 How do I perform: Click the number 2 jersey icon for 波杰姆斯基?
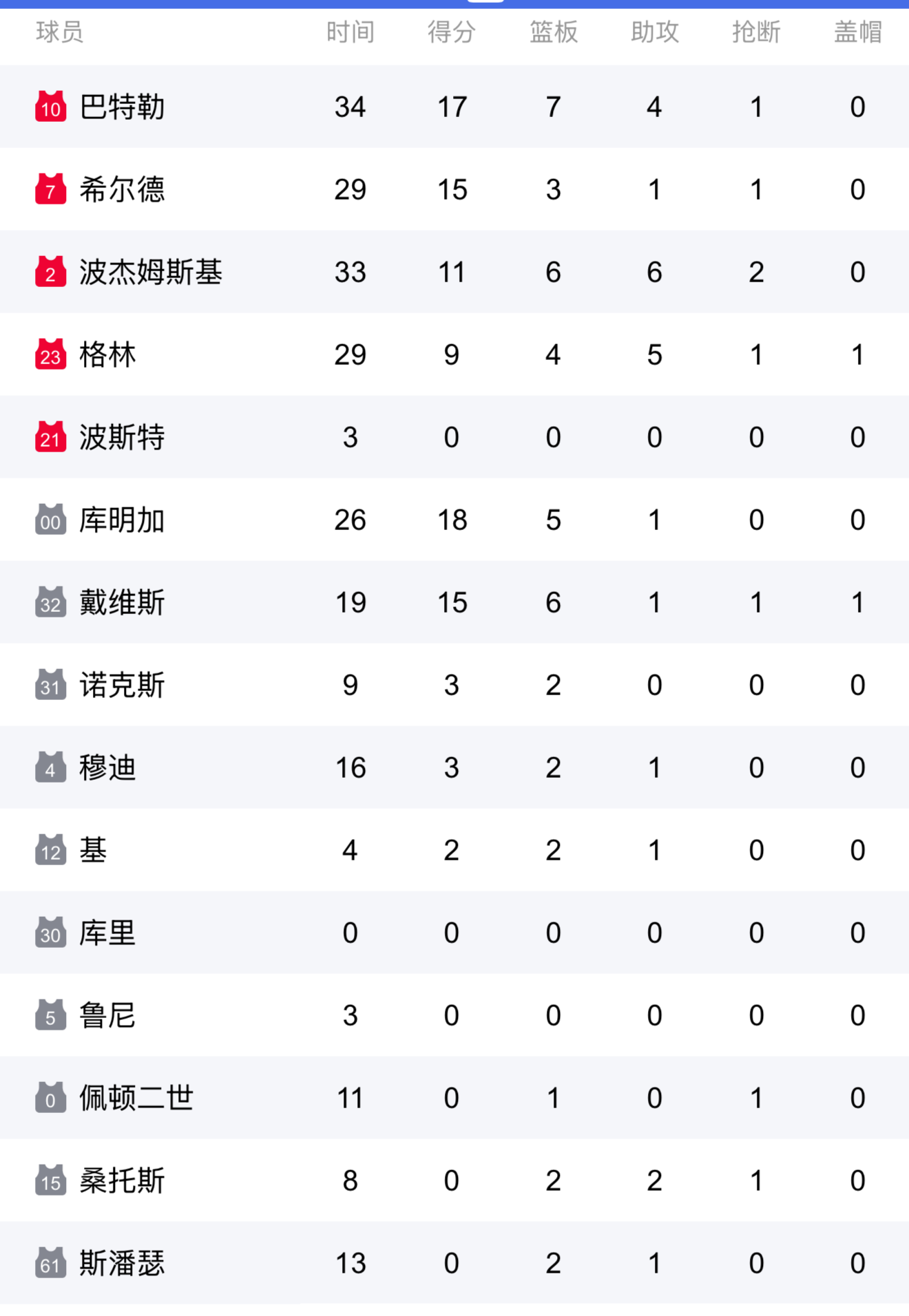click(50, 272)
